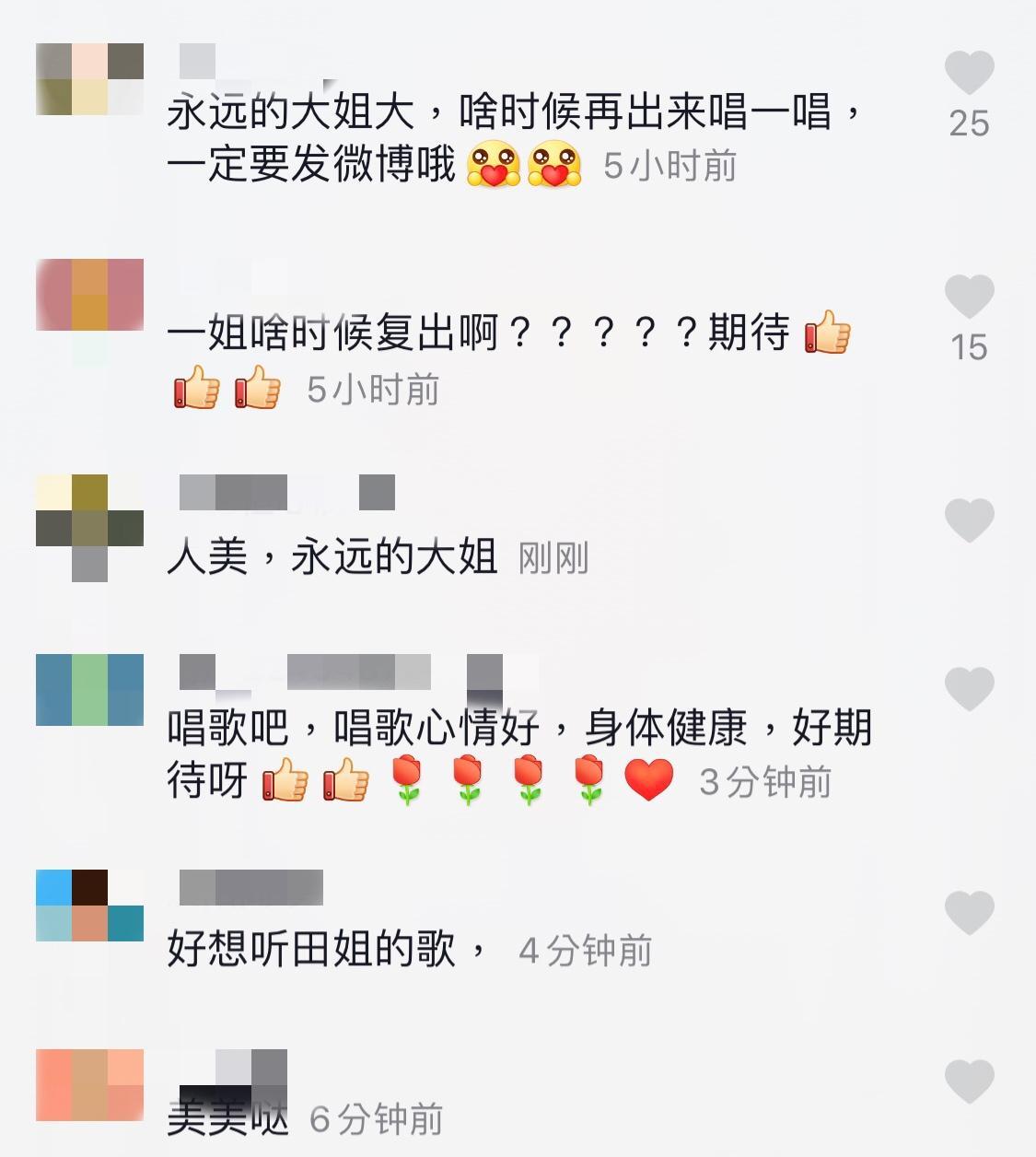
Task: Open the avatar of the '一姐啥时候复出啊' commenter
Action: coord(89,295)
